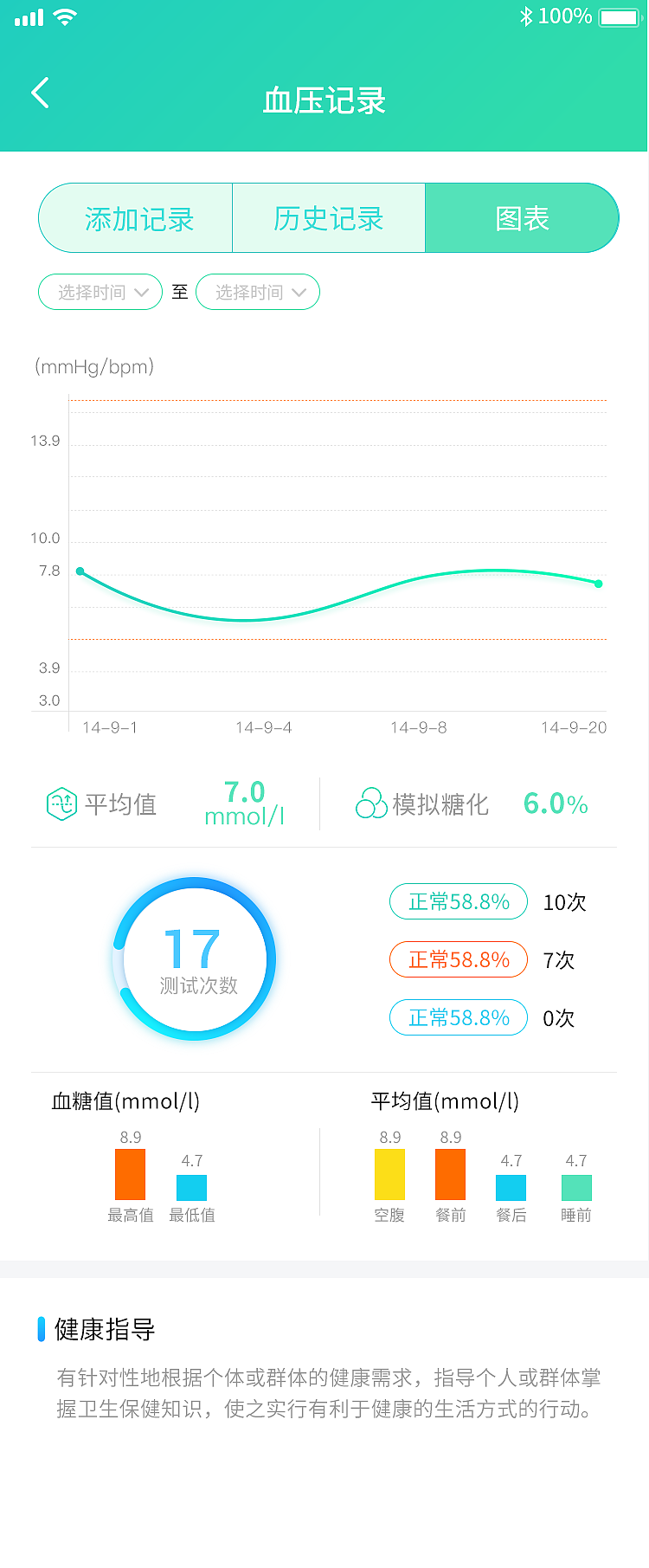Screen dimensions: 649x1568
Task: Select the orange 最高值 bar in 血糖值 chart
Action: coord(130,1174)
